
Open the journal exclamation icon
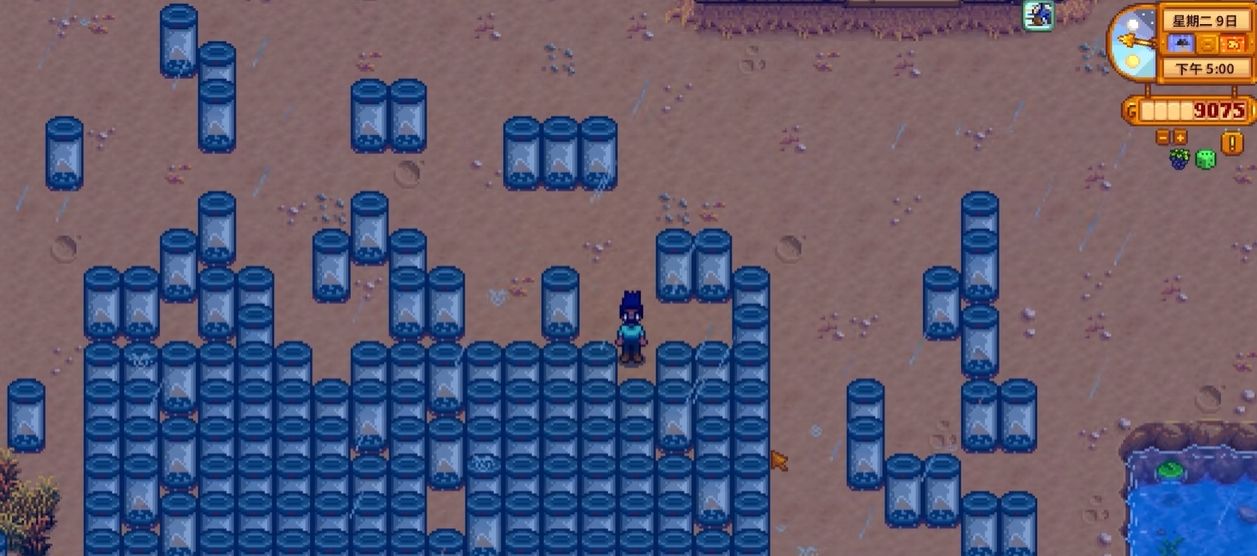(1232, 142)
